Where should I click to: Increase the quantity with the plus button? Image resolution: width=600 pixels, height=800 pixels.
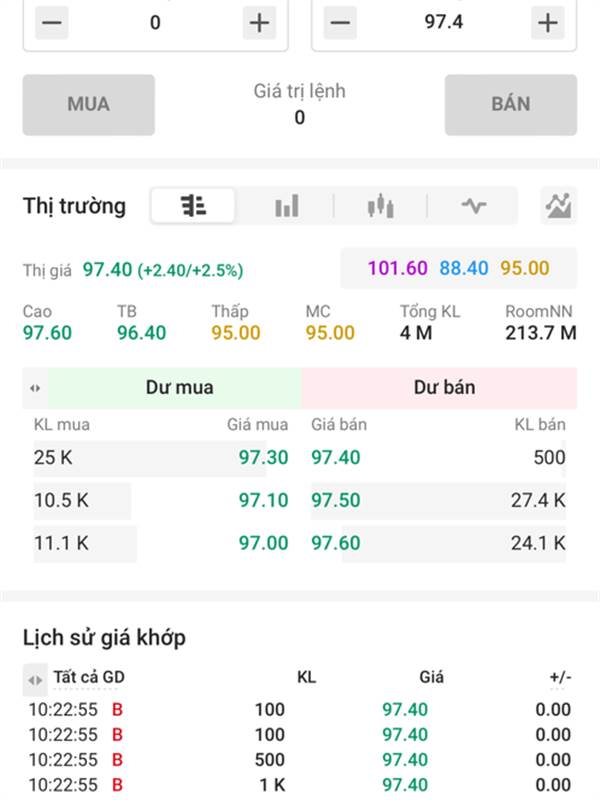259,23
